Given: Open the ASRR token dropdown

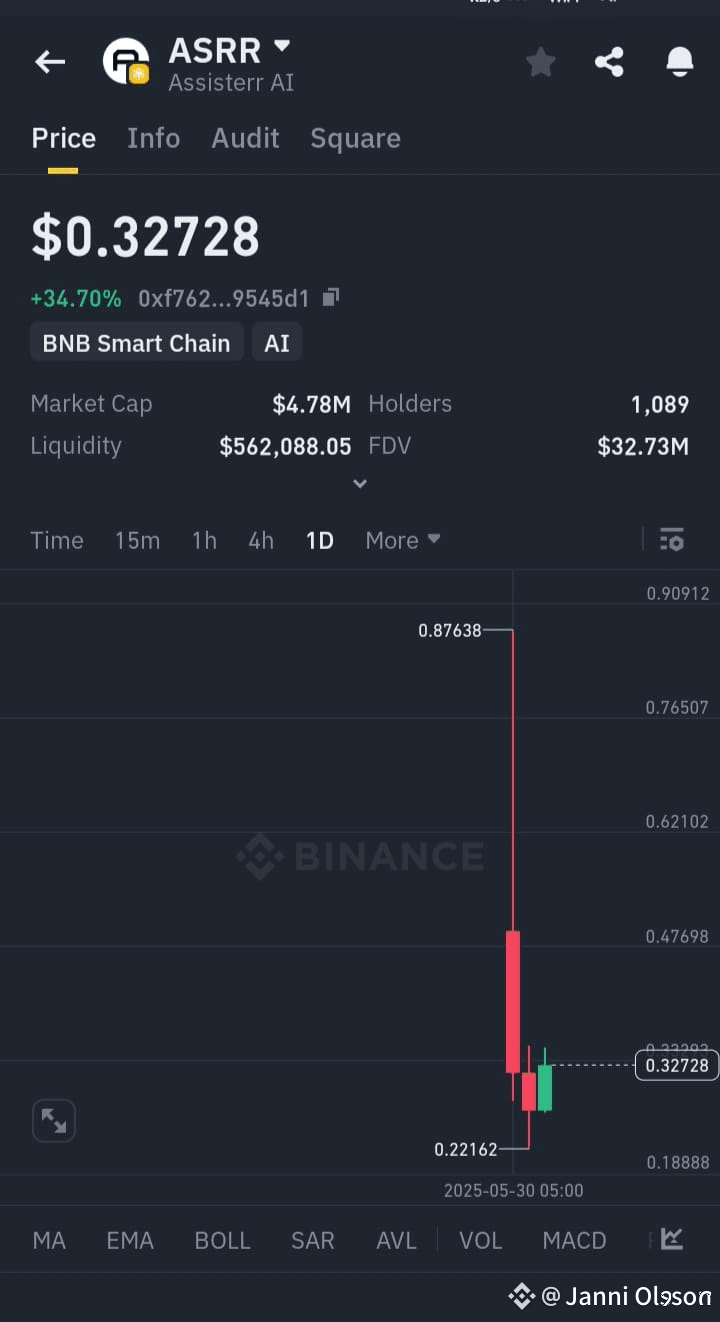Looking at the screenshot, I should tap(282, 46).
